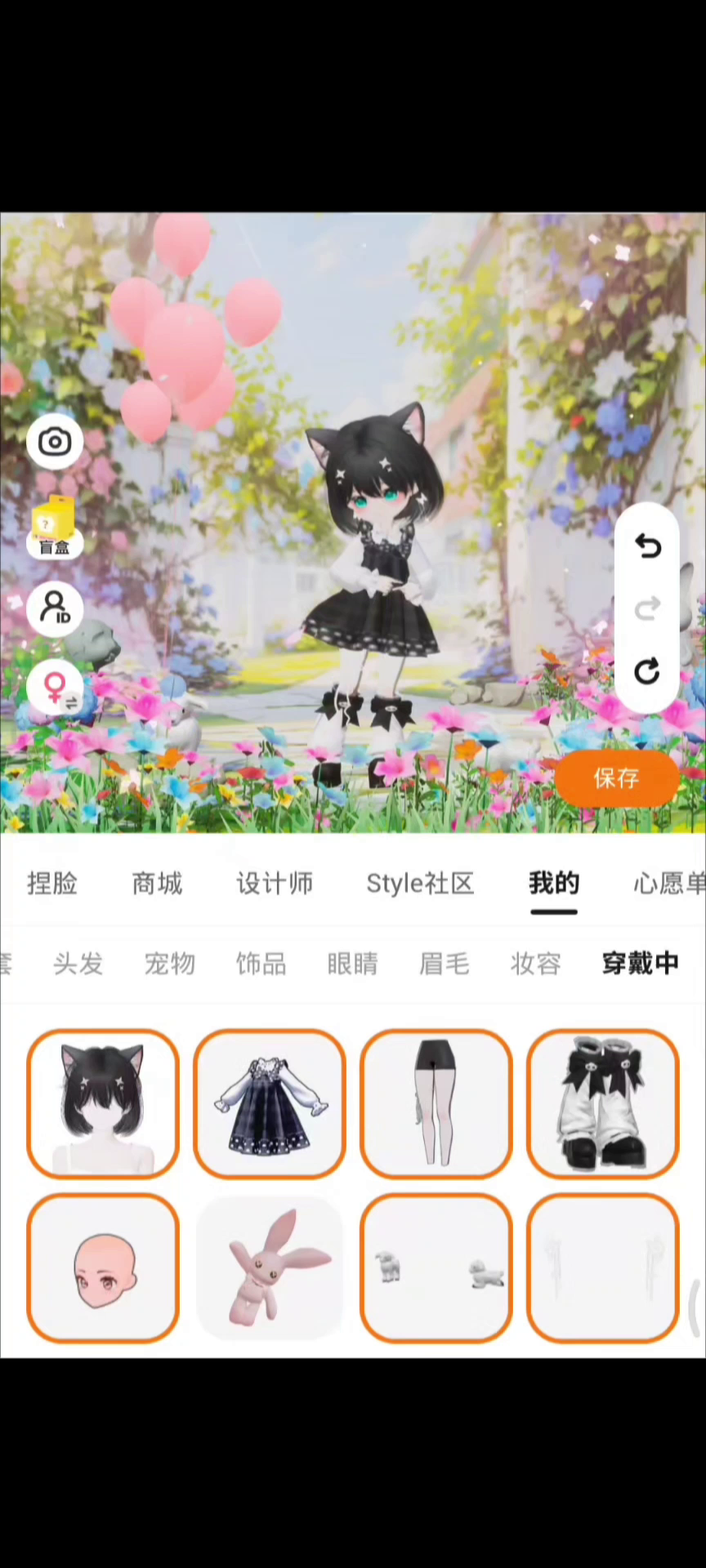
Task: Select the white boots with black bows
Action: pyautogui.click(x=603, y=1103)
